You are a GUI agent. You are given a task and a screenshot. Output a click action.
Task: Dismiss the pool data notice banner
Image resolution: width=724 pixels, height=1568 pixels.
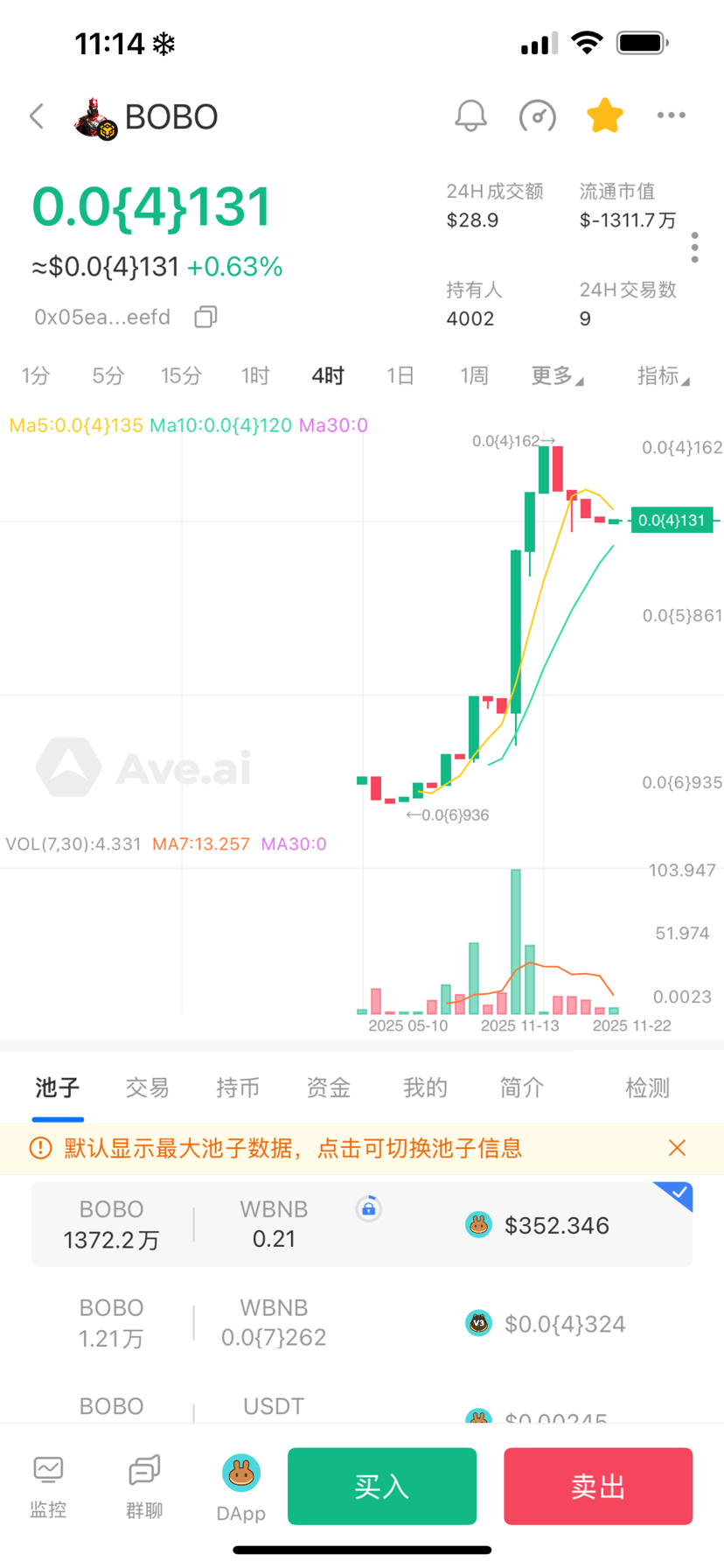(677, 1148)
